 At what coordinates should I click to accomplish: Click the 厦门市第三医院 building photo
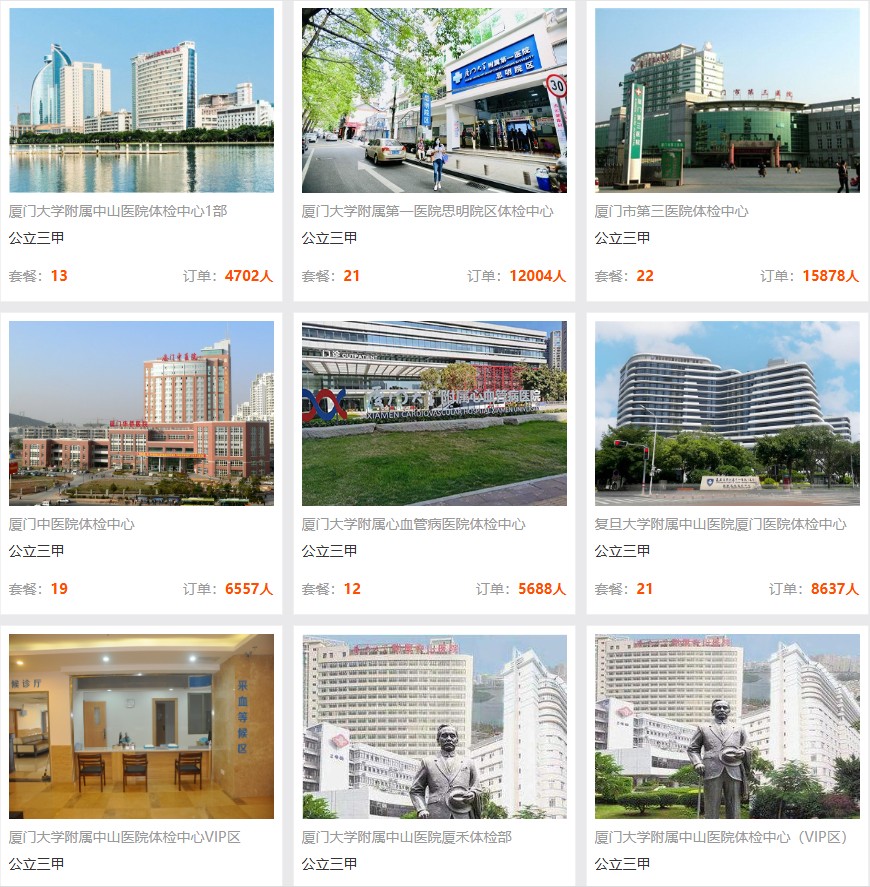(726, 99)
